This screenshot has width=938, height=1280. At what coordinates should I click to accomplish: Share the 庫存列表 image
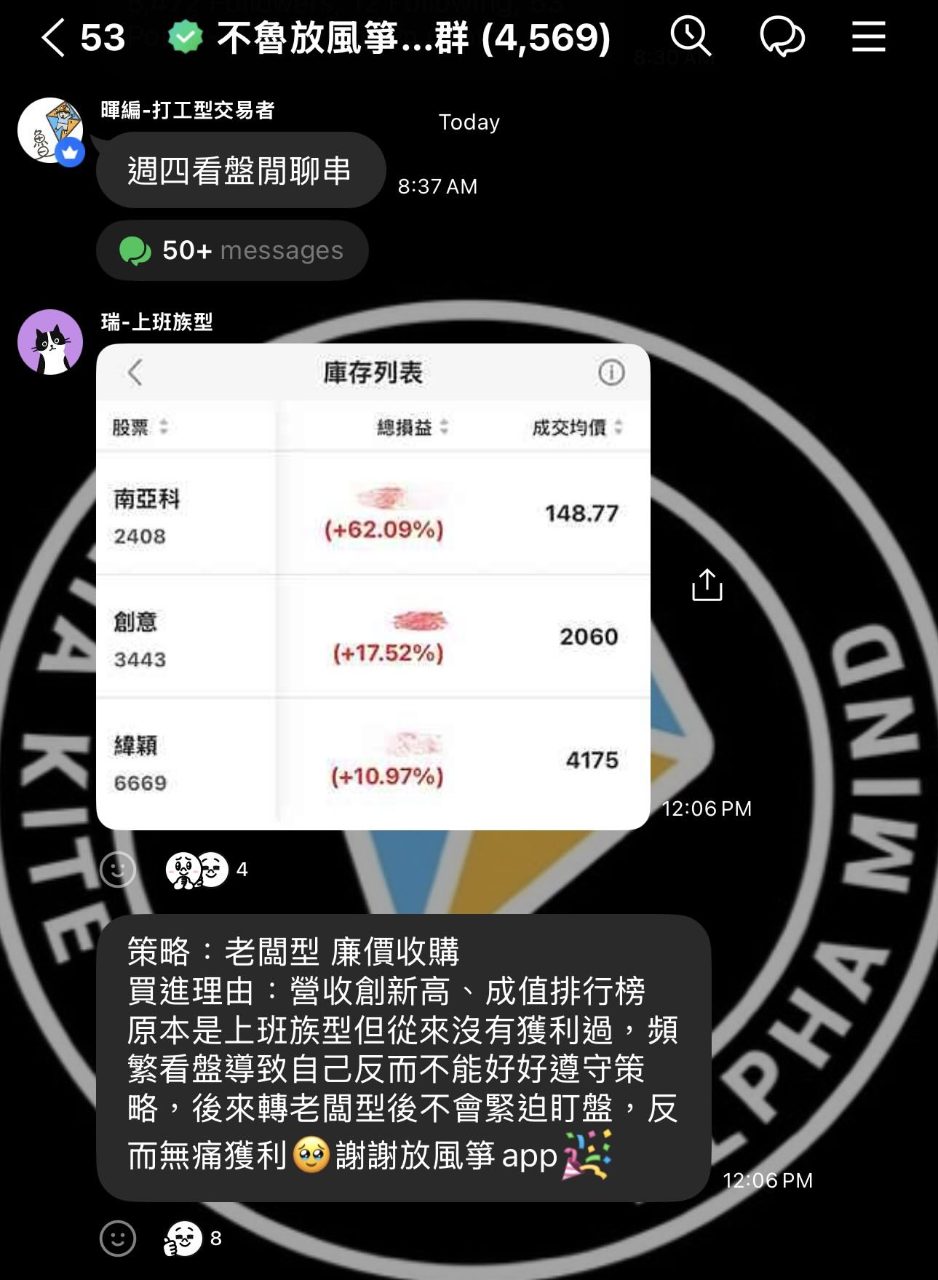[x=707, y=585]
